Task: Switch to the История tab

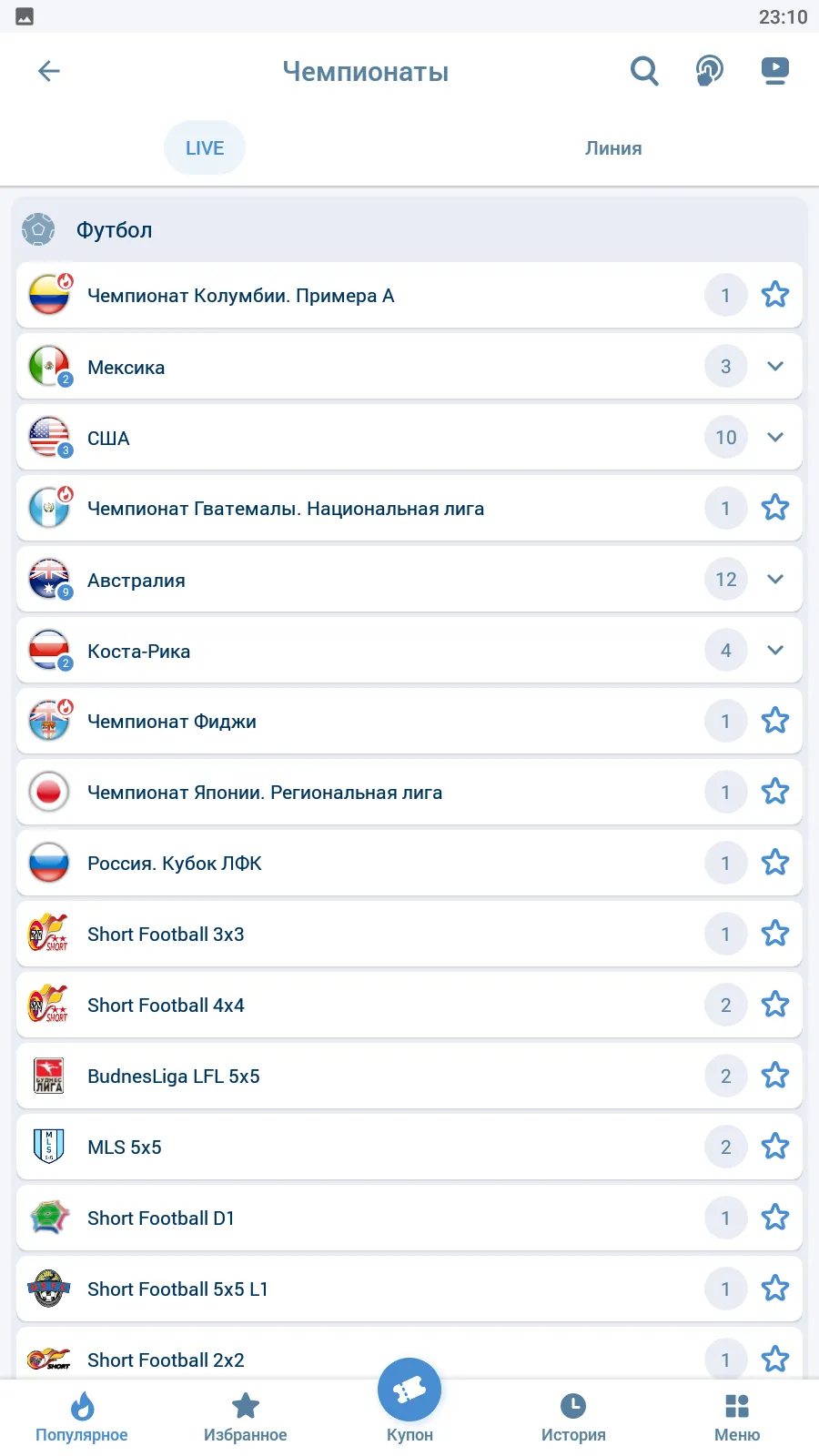Action: tap(573, 1418)
